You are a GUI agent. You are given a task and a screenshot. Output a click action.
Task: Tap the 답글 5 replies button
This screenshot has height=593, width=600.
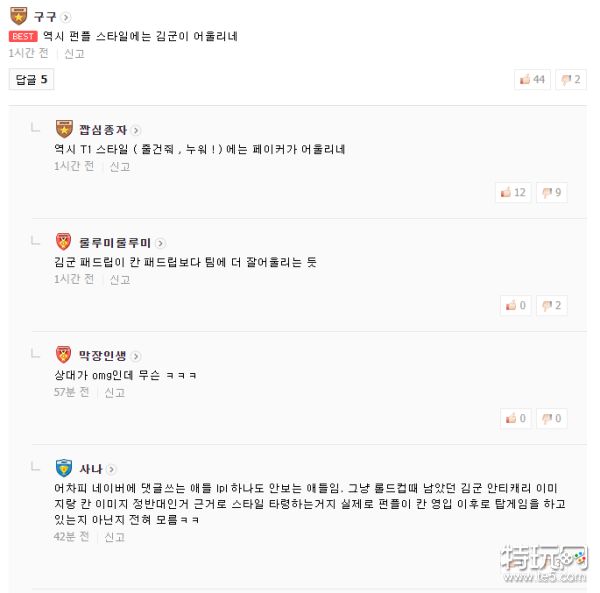(33, 79)
